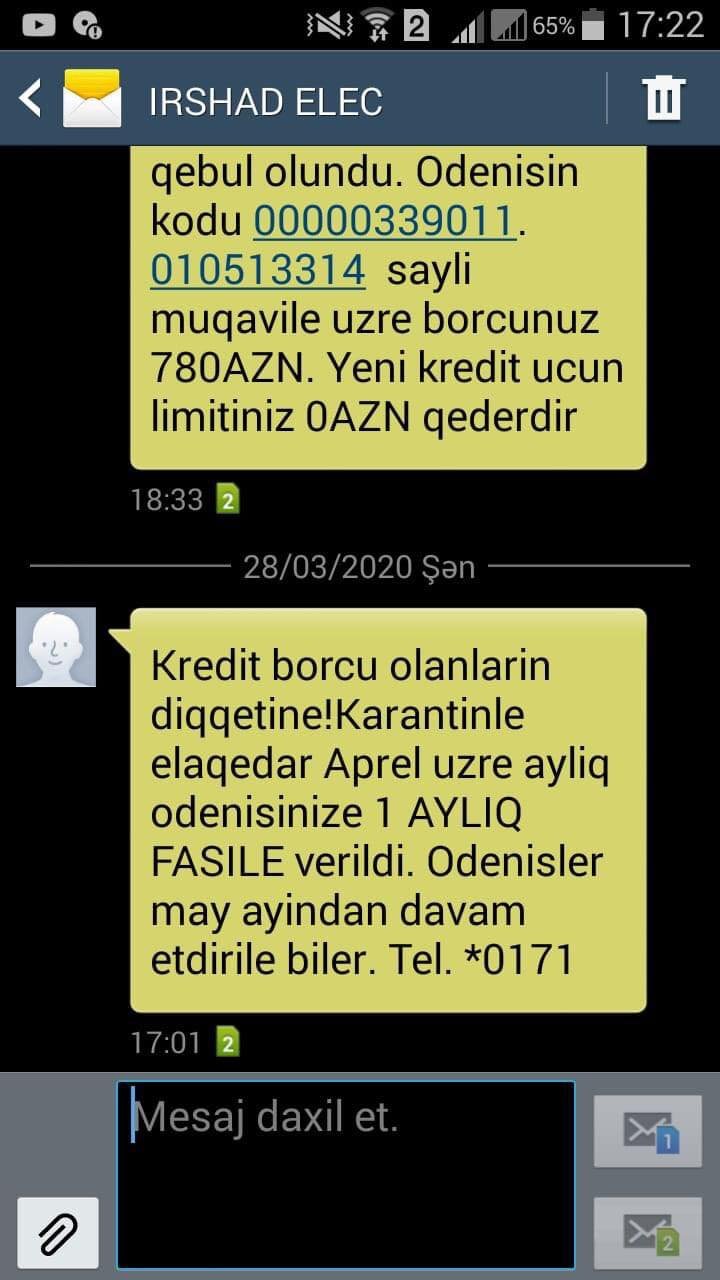Send message via SIM 1
This screenshot has width=720, height=1280.
(x=648, y=1131)
